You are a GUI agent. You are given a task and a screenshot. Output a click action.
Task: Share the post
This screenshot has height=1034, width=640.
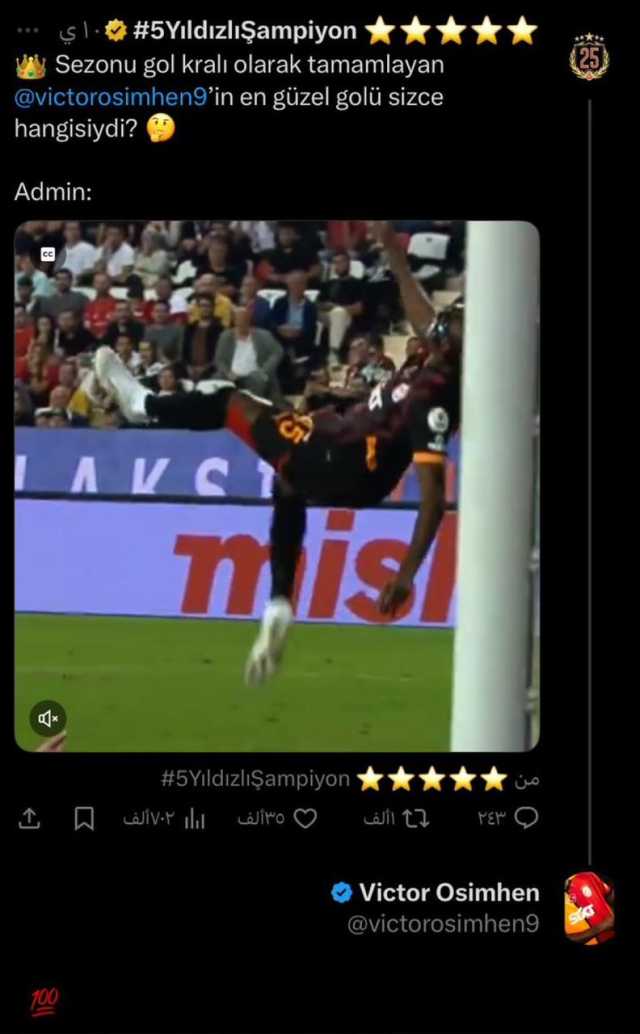(30, 818)
